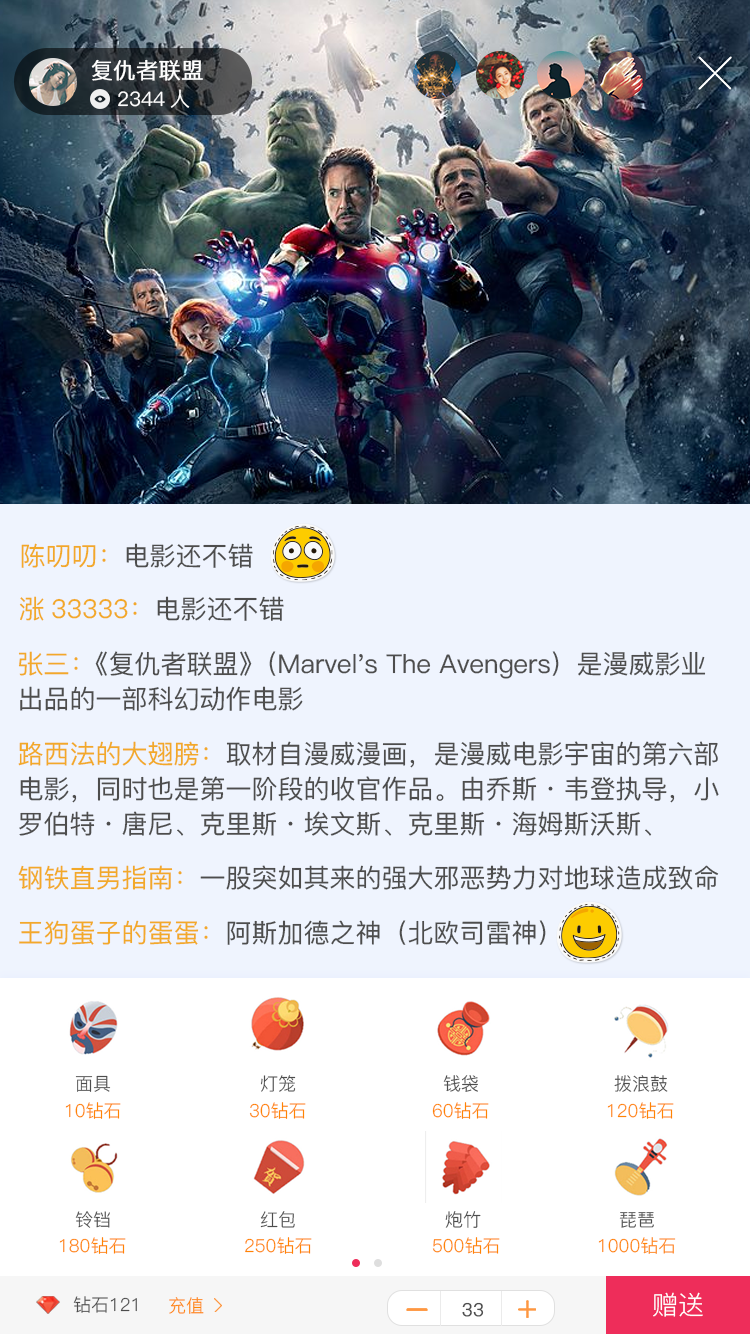Screen dimensions: 750x1334
Task: Close the live stream room
Action: (714, 73)
